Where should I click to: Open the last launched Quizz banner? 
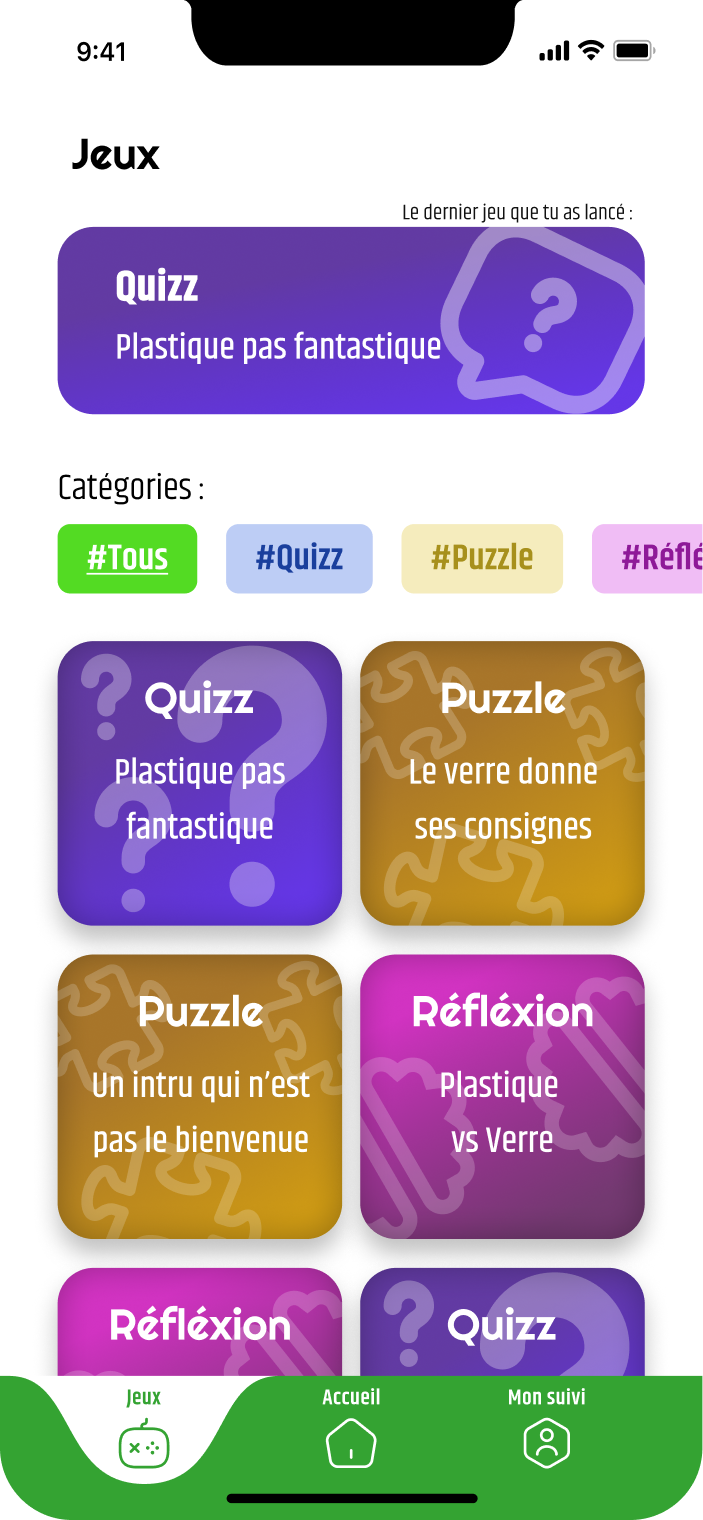click(x=350, y=320)
